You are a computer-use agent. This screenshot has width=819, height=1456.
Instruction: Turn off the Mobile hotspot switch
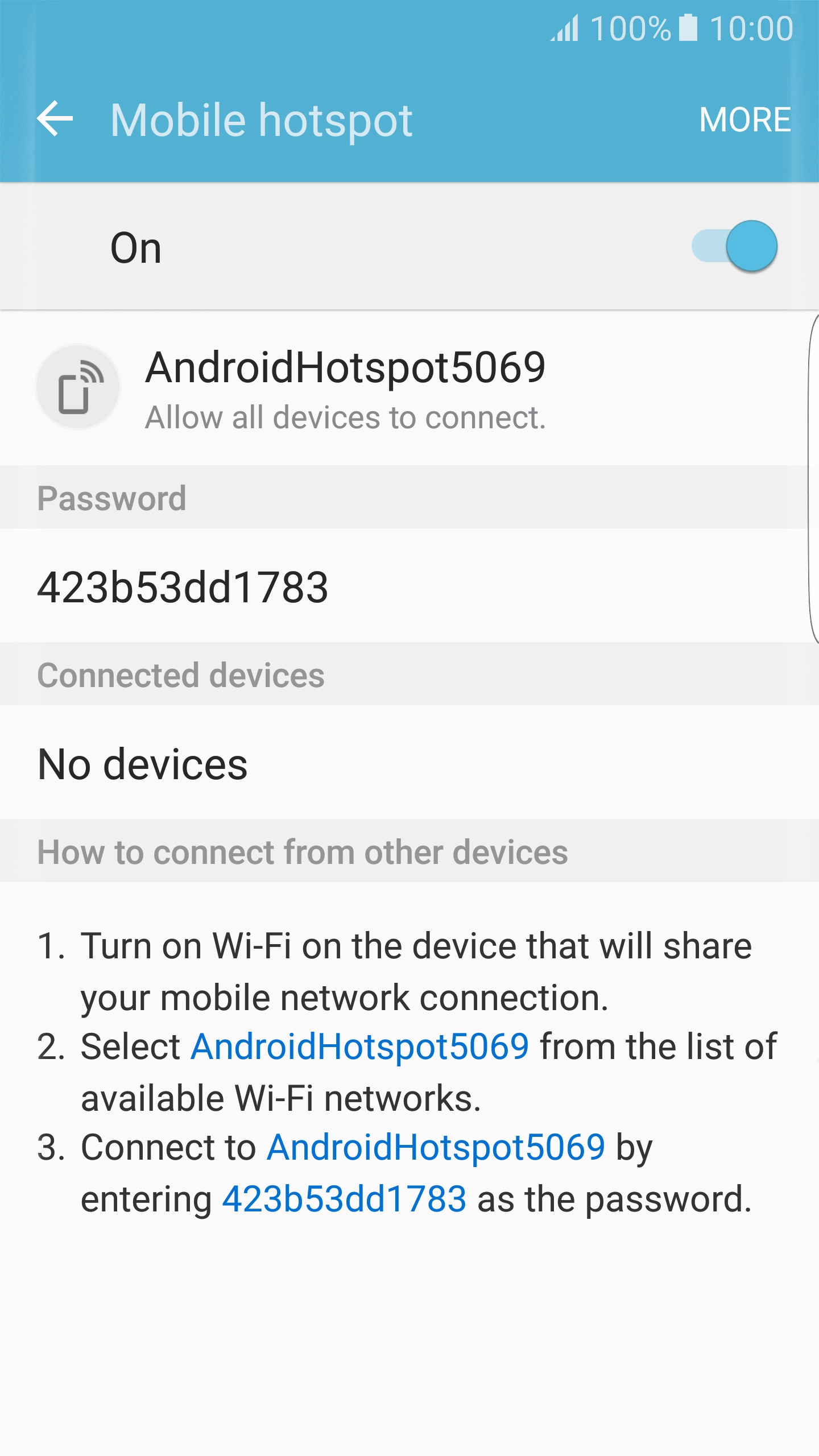(x=735, y=246)
